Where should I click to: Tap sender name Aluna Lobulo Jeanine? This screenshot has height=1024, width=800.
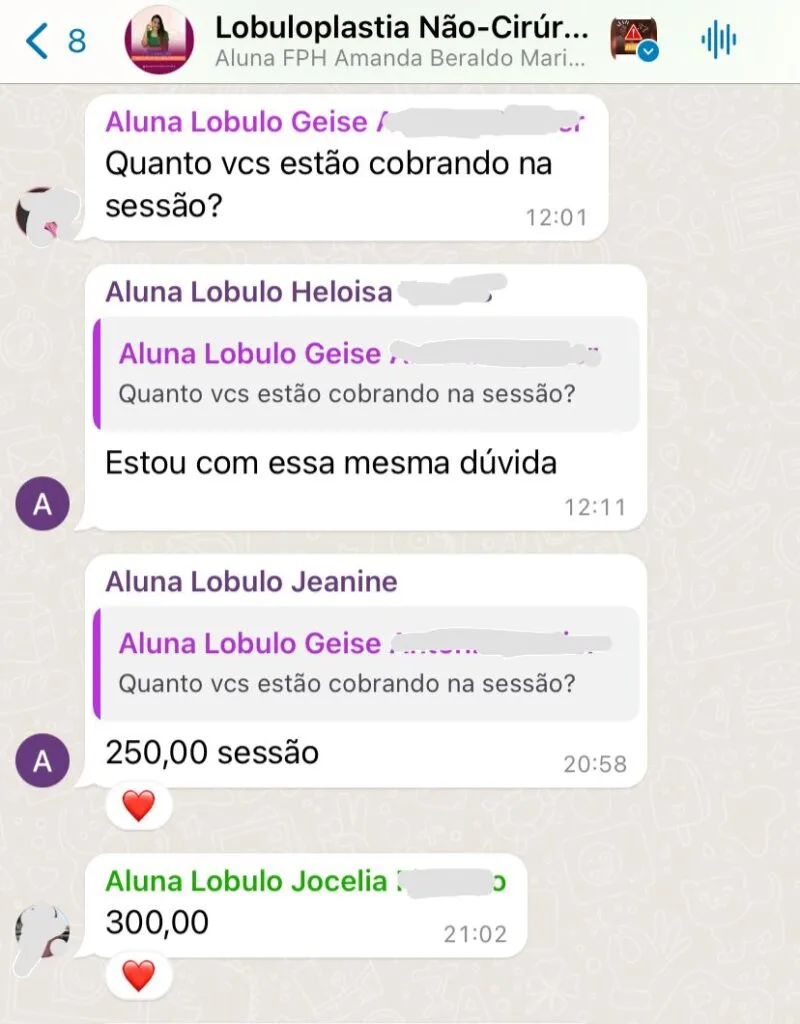click(x=251, y=582)
